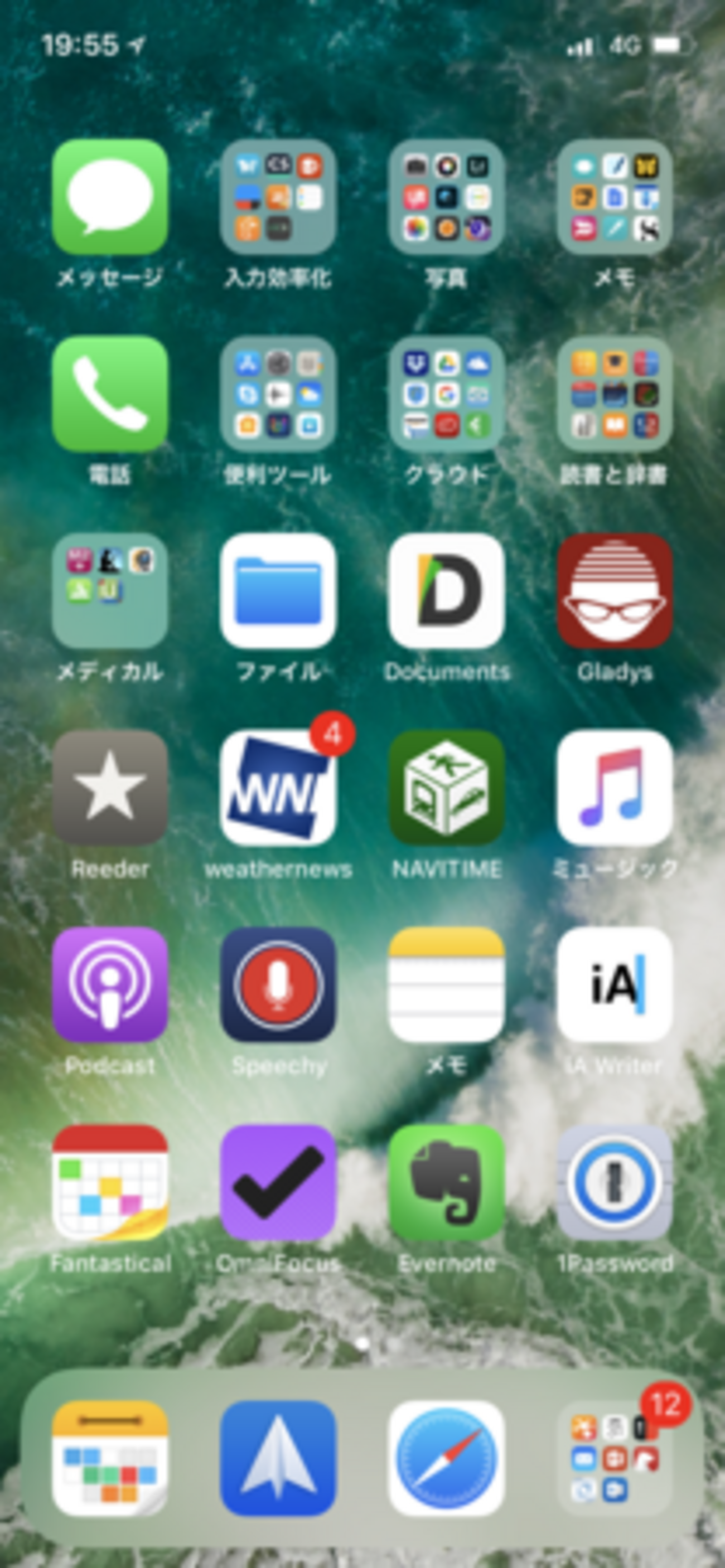The image size is (725, 1568).
Task: Open the Documents app
Action: (446, 590)
